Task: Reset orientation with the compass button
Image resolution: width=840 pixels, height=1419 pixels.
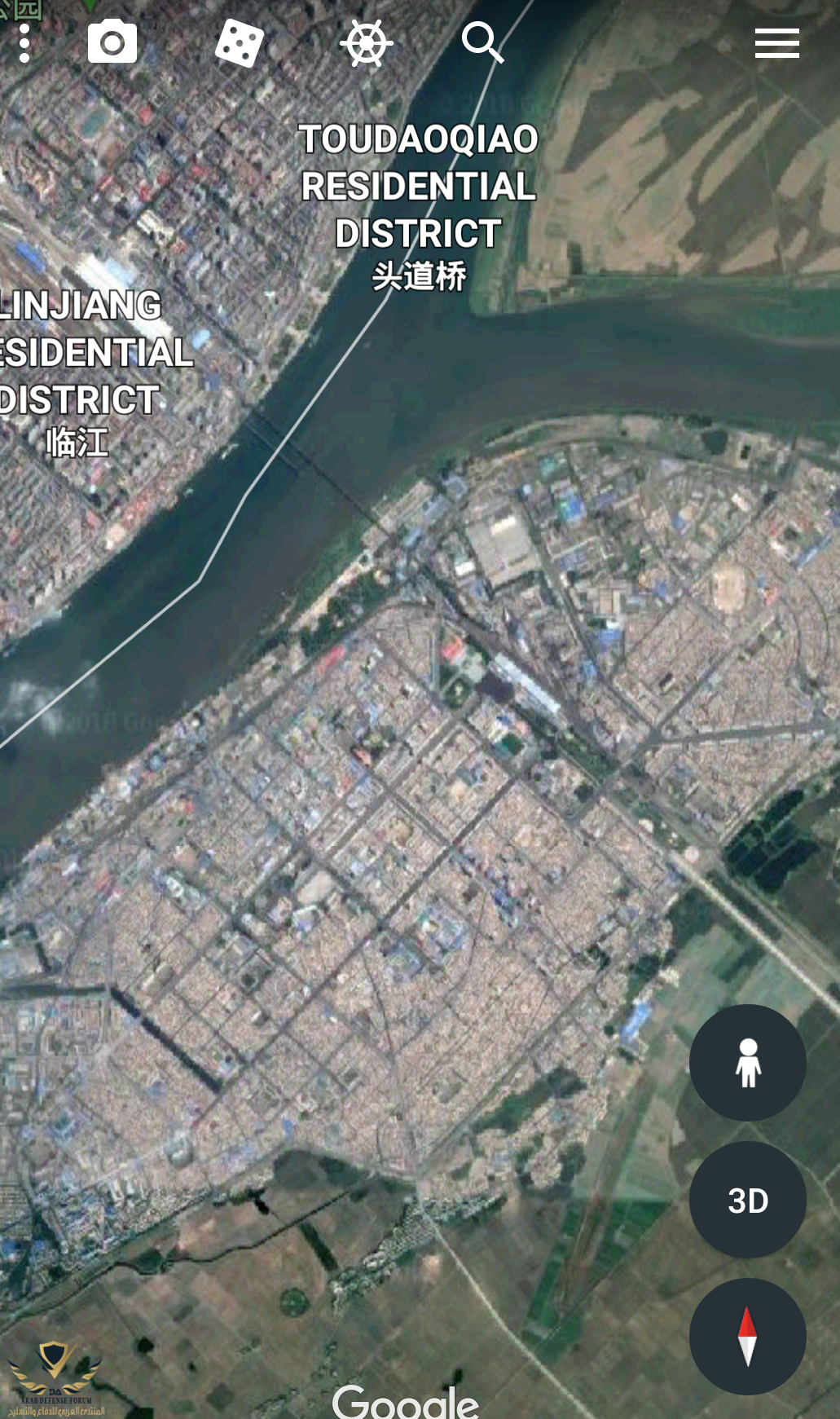Action: pyautogui.click(x=747, y=1336)
